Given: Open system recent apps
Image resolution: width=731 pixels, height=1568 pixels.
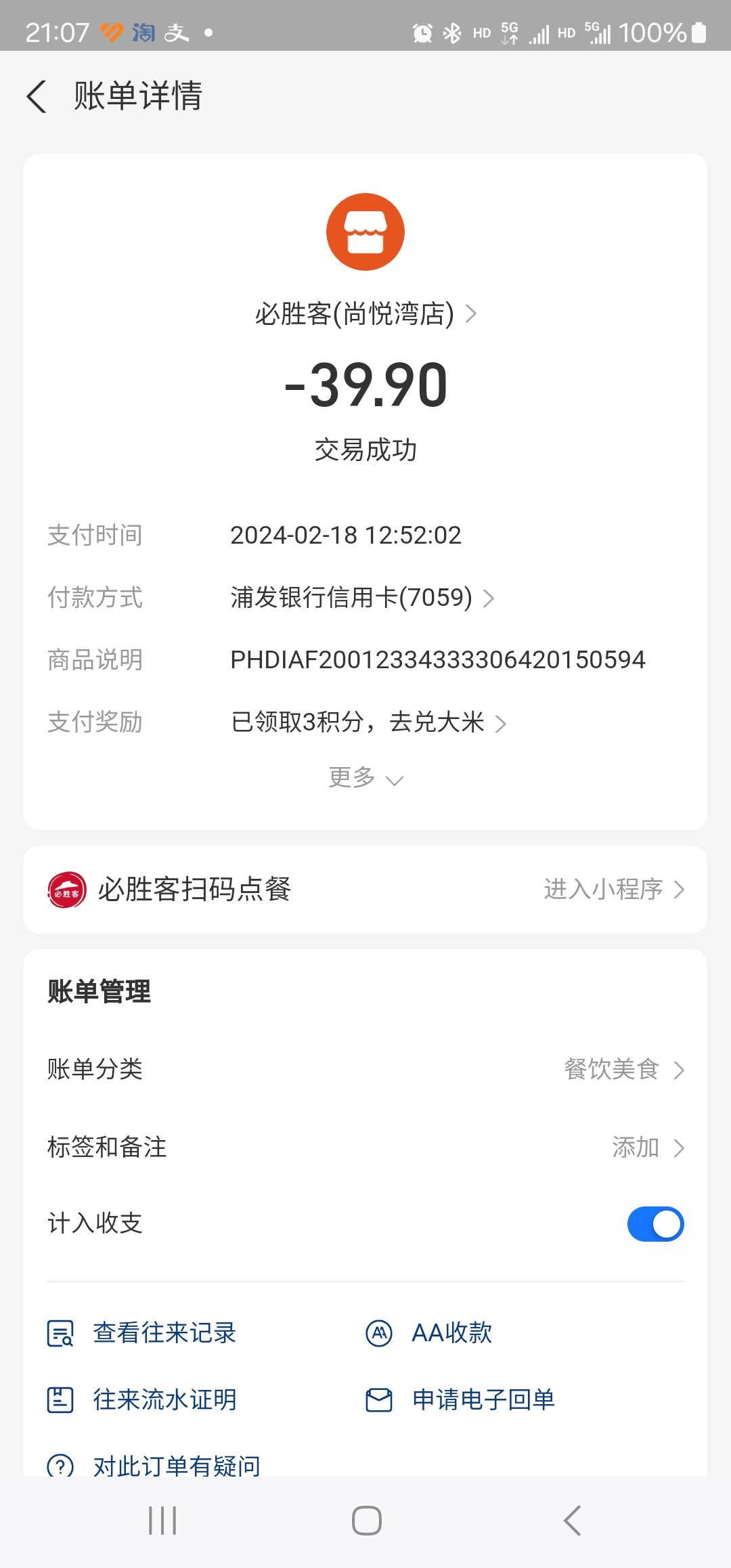Looking at the screenshot, I should pos(162,1521).
